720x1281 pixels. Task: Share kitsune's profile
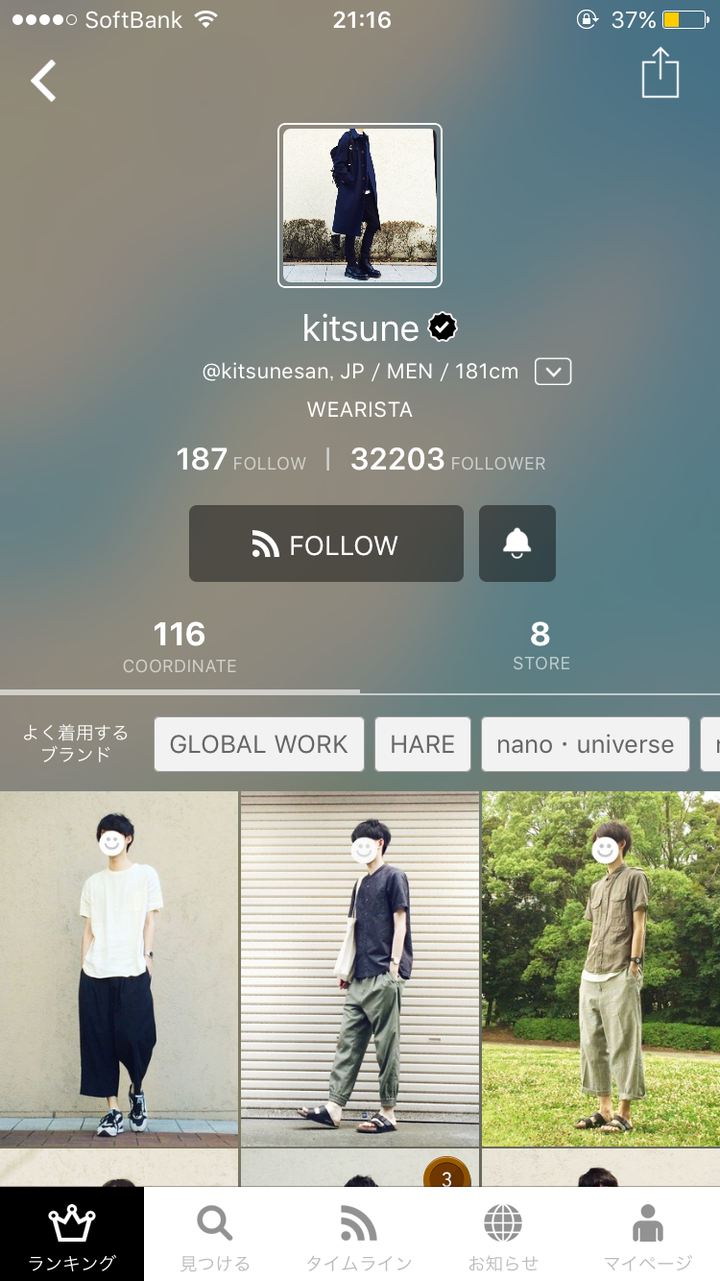tap(660, 74)
